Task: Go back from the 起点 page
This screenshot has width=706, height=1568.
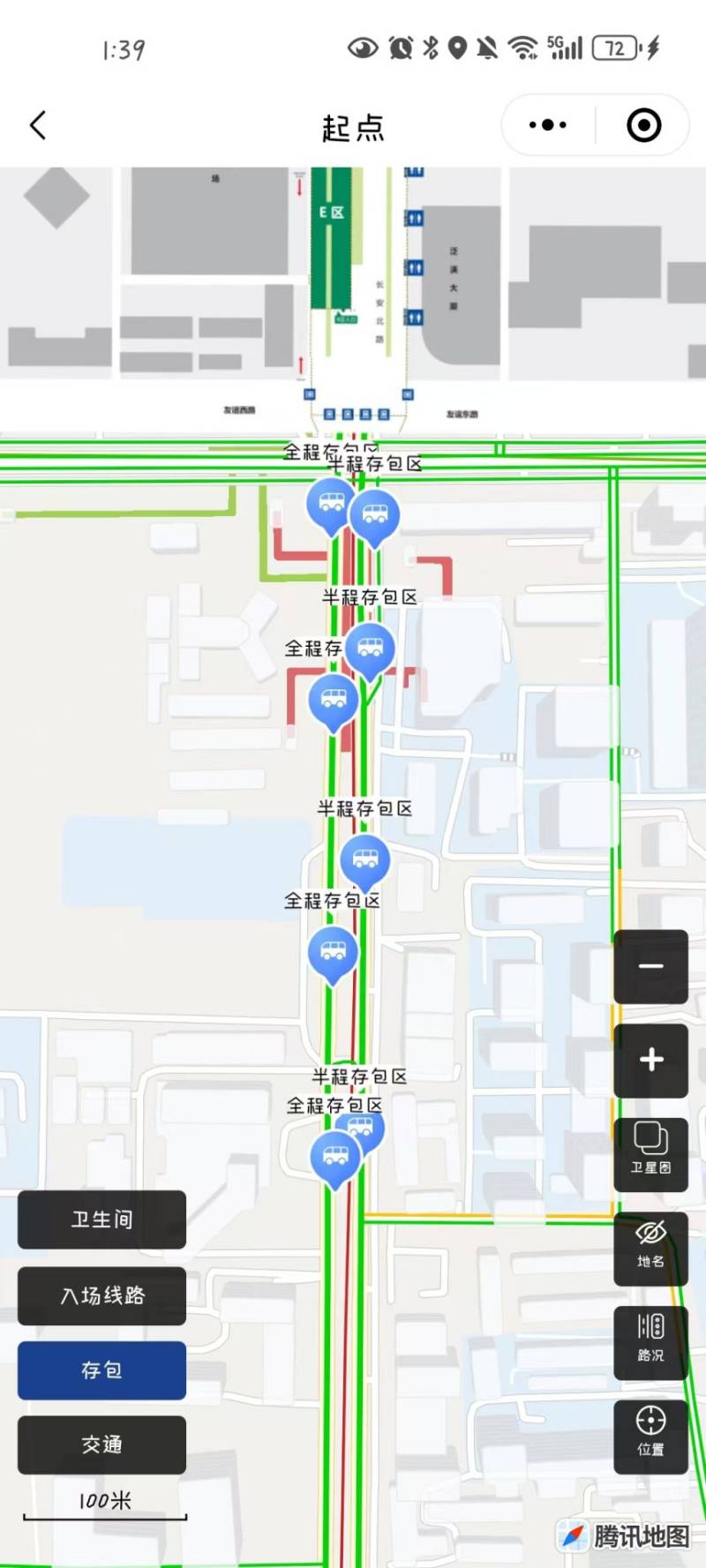Action: (38, 125)
